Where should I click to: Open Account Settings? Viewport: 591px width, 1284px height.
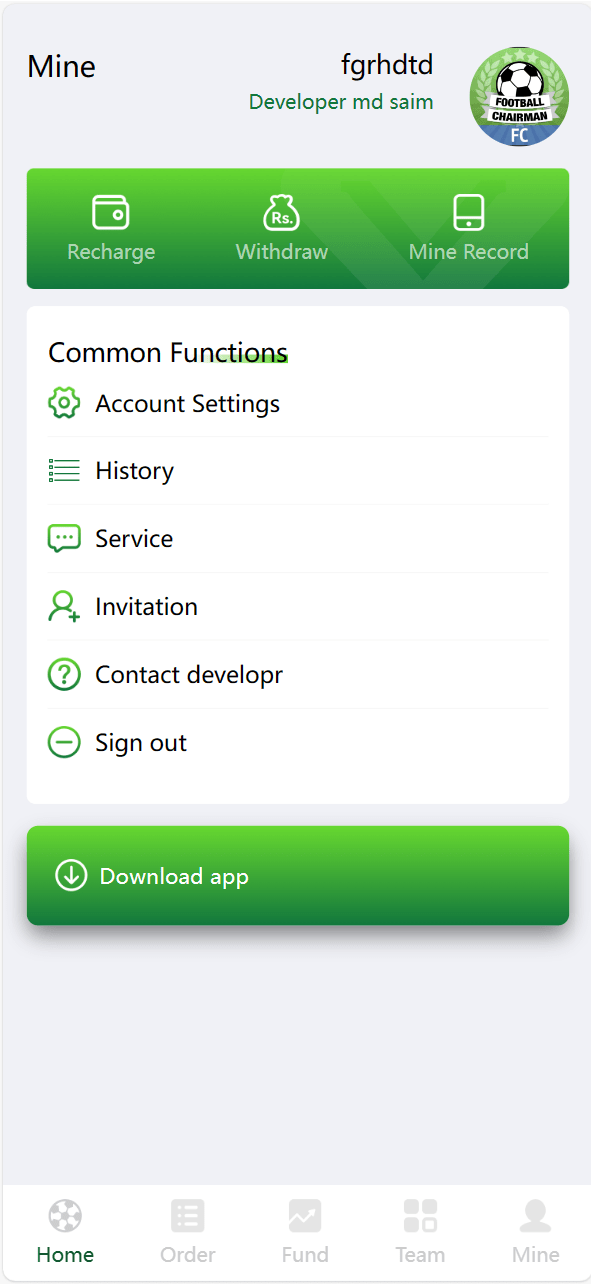298,404
